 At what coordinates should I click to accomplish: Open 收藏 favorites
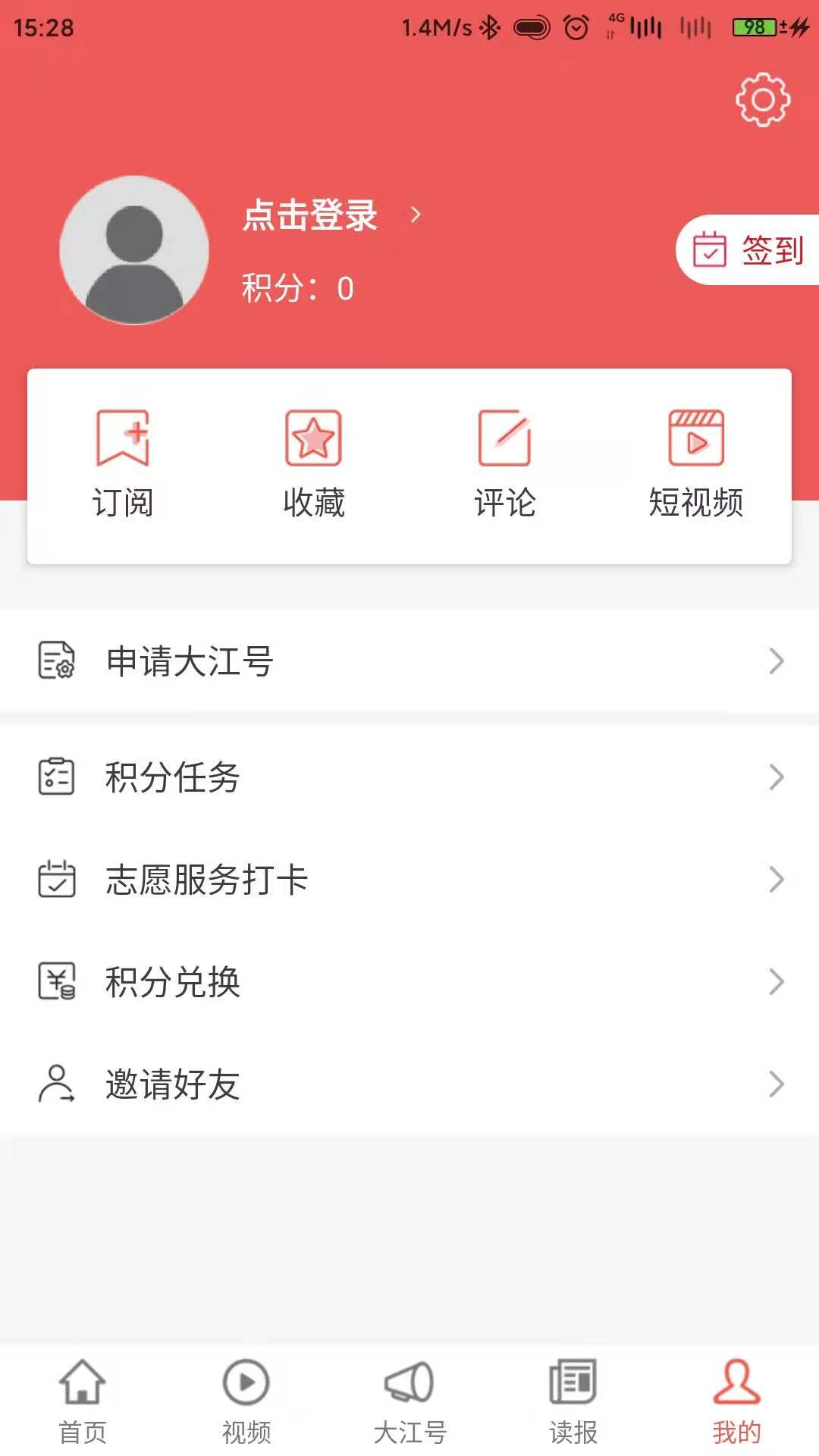pyautogui.click(x=314, y=464)
